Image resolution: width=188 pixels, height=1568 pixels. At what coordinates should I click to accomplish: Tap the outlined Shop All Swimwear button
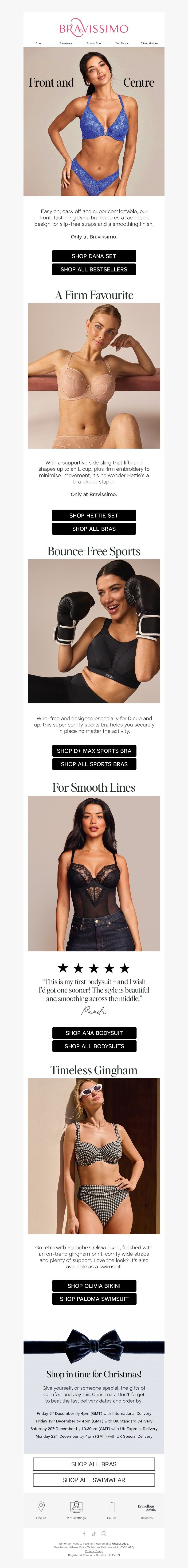coord(94,1480)
